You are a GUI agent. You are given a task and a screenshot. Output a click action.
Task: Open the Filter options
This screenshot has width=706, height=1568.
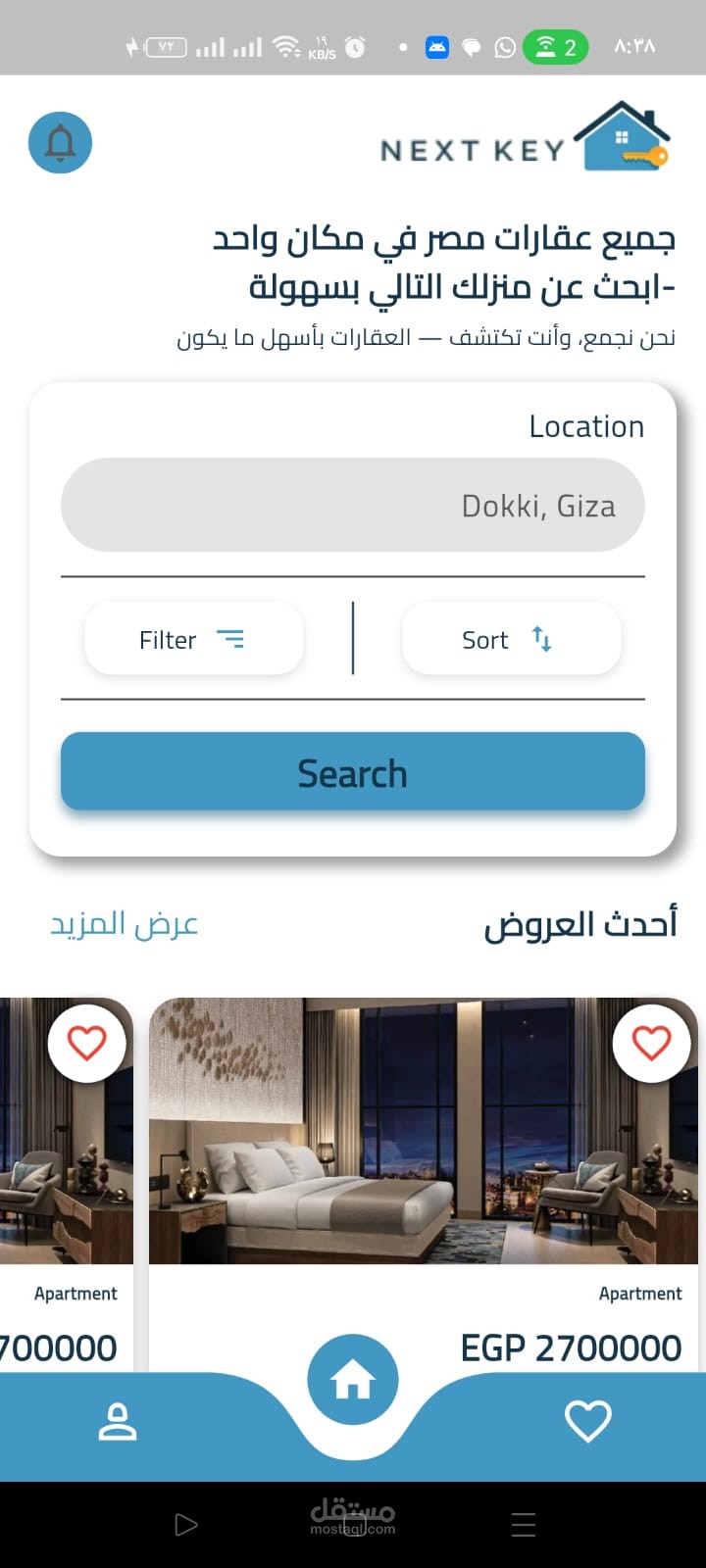[x=193, y=639]
